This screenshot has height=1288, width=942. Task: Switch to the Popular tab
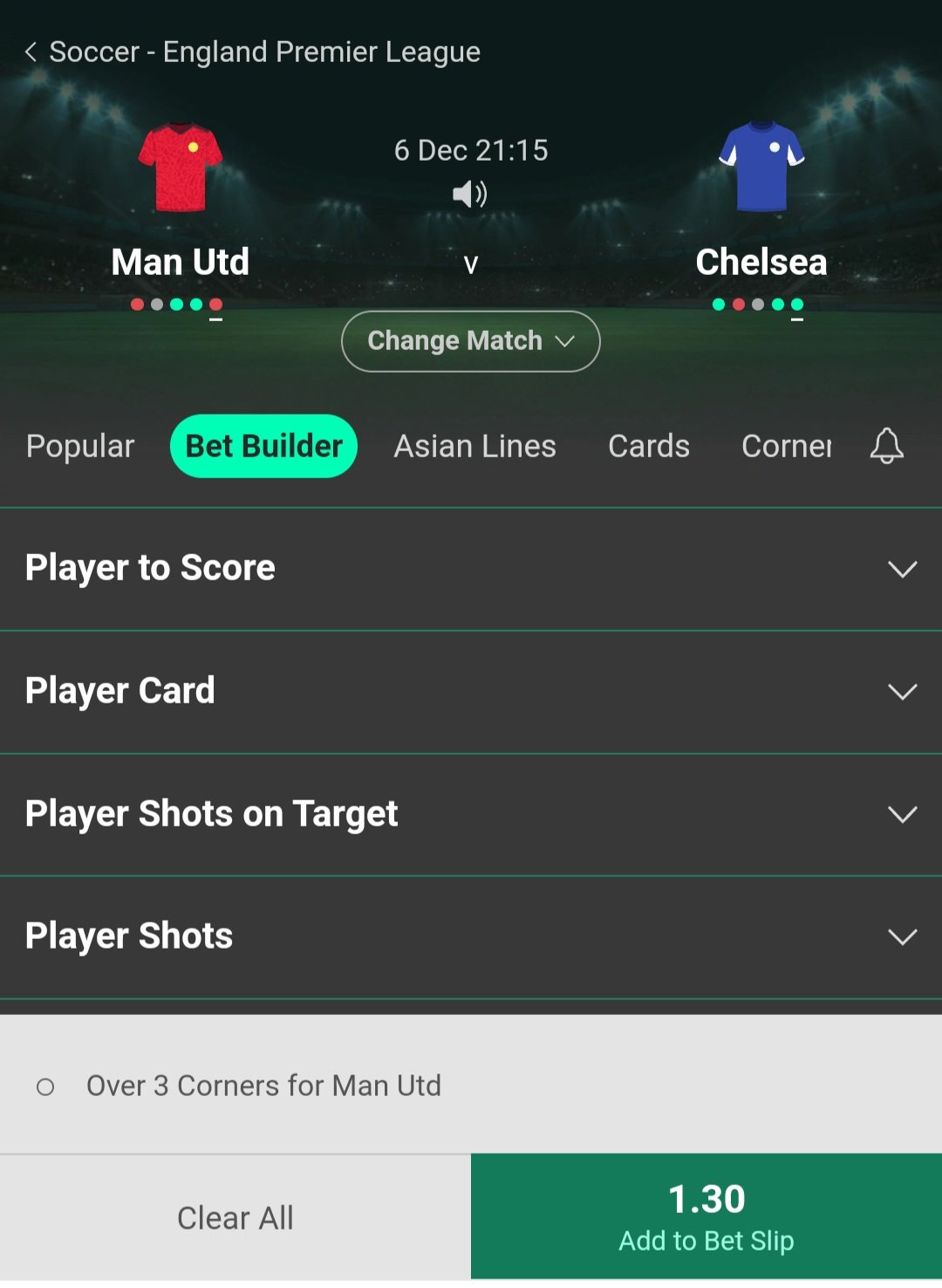pyautogui.click(x=80, y=446)
